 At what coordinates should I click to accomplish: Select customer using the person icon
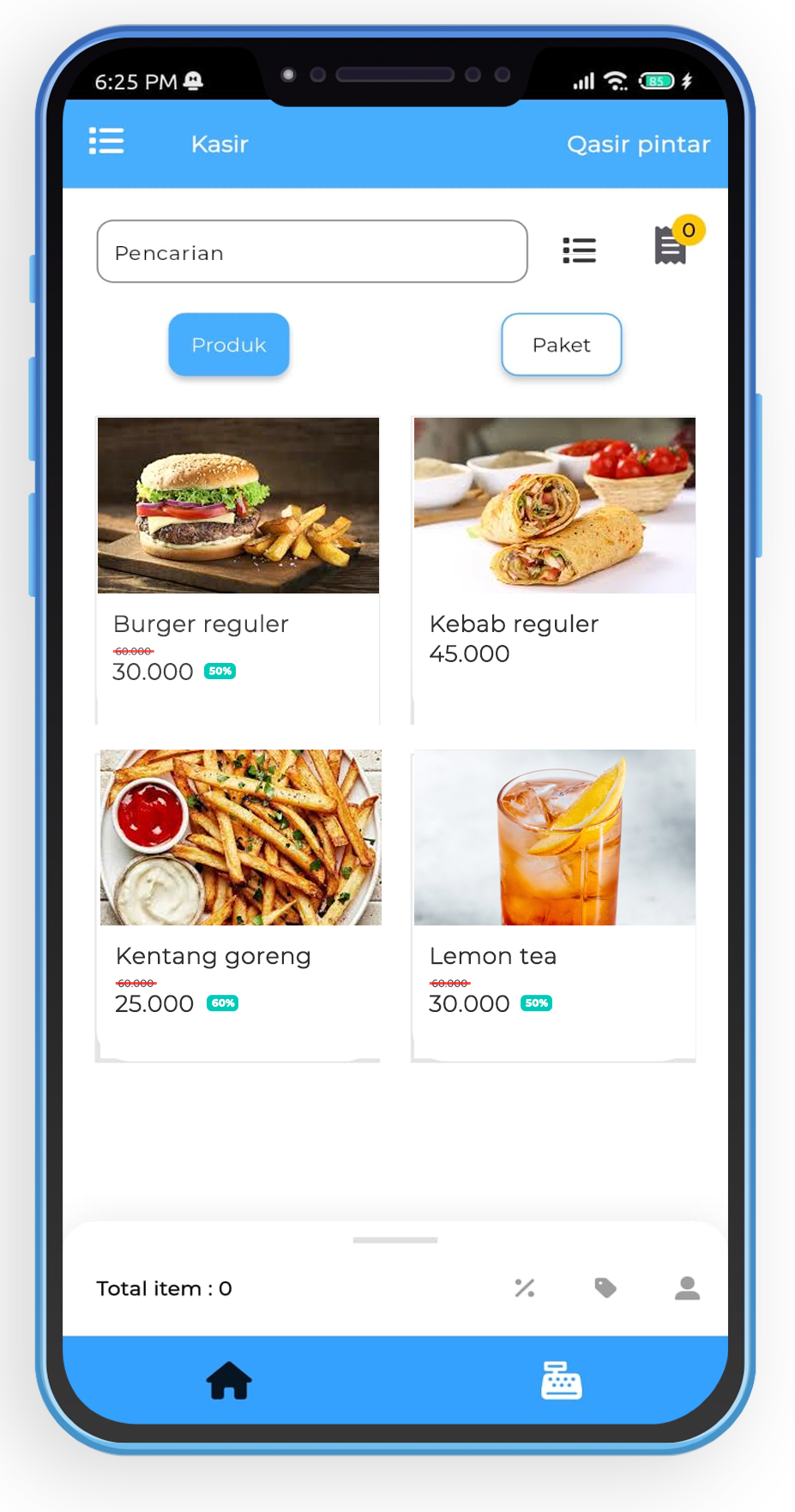click(x=687, y=1288)
